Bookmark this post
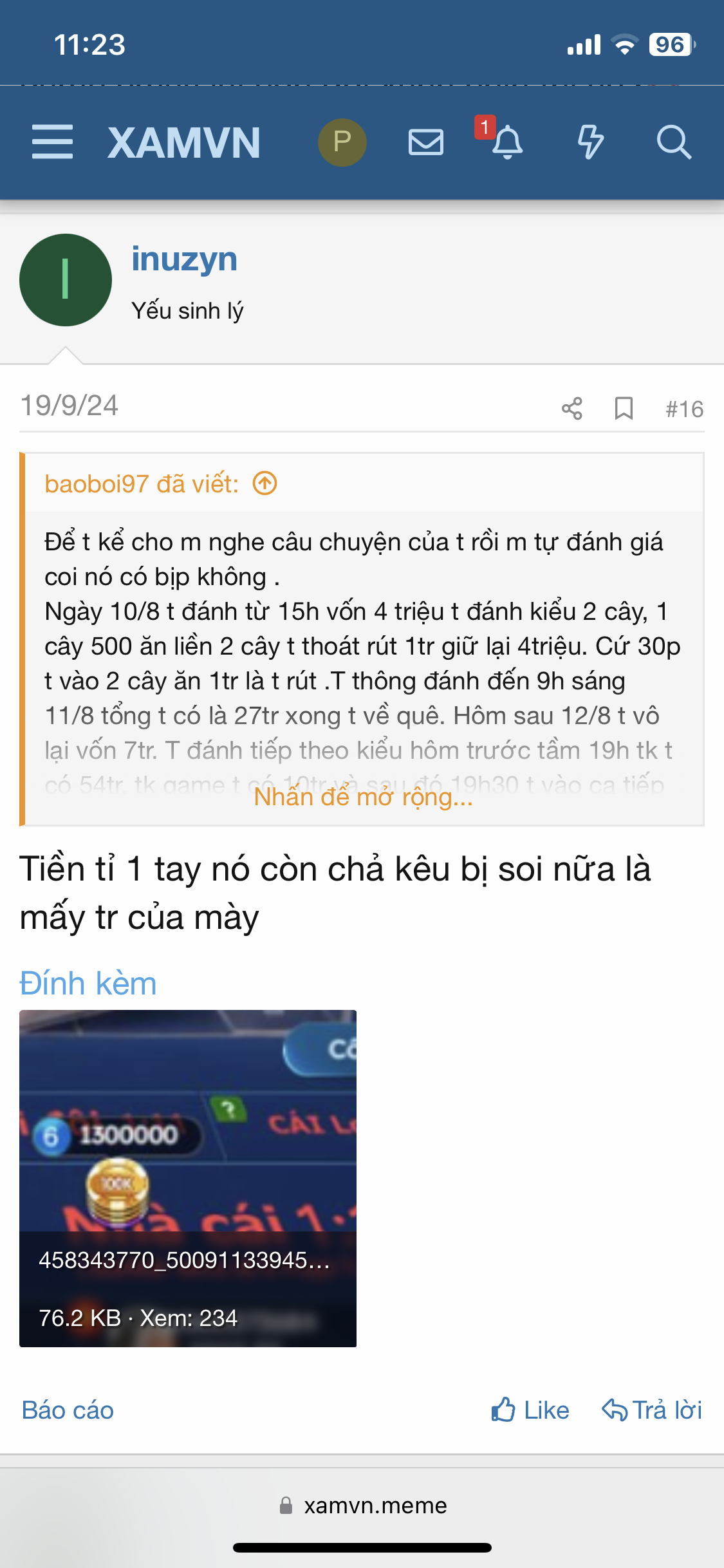 [623, 409]
